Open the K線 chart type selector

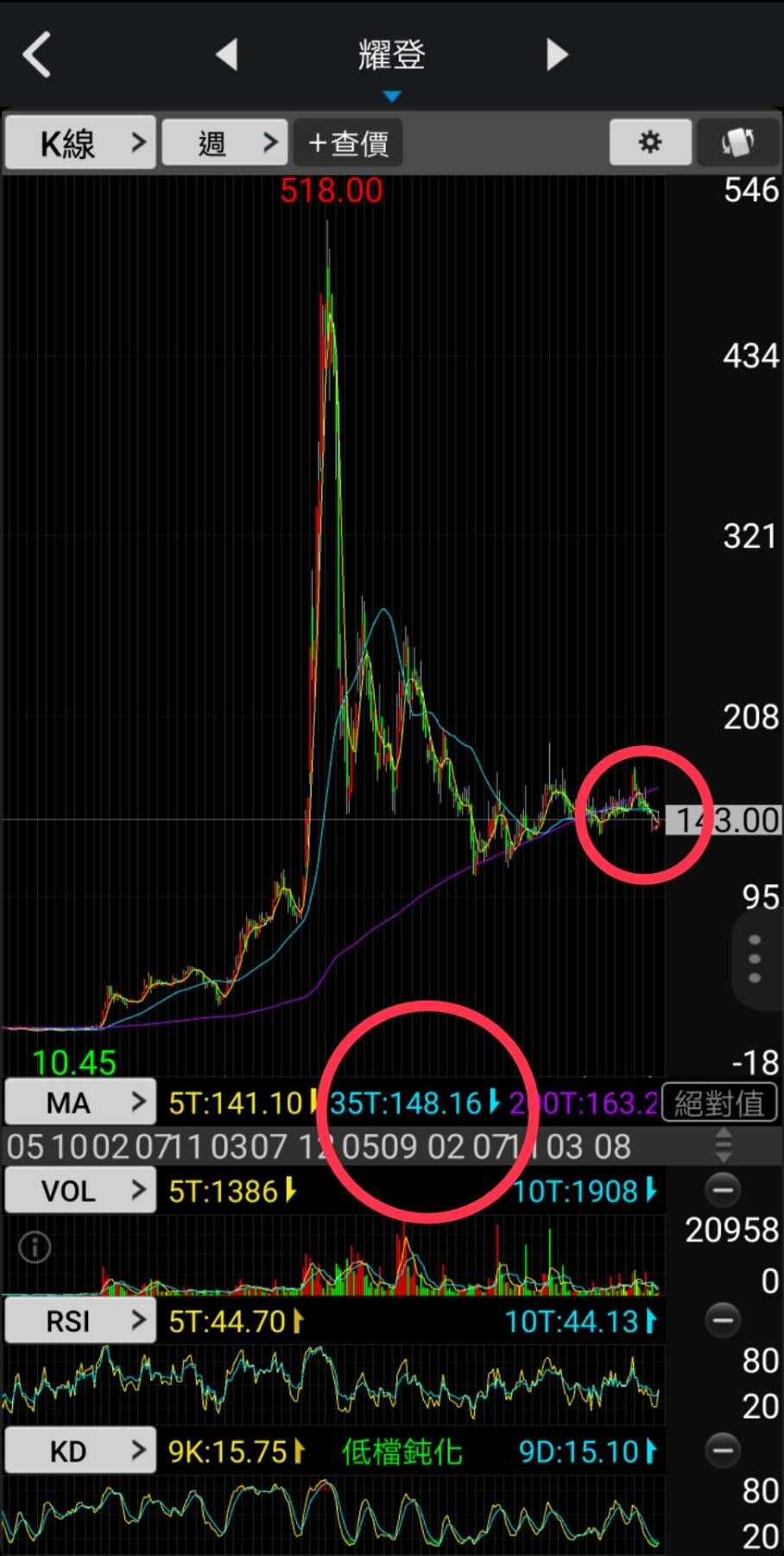pyautogui.click(x=80, y=143)
